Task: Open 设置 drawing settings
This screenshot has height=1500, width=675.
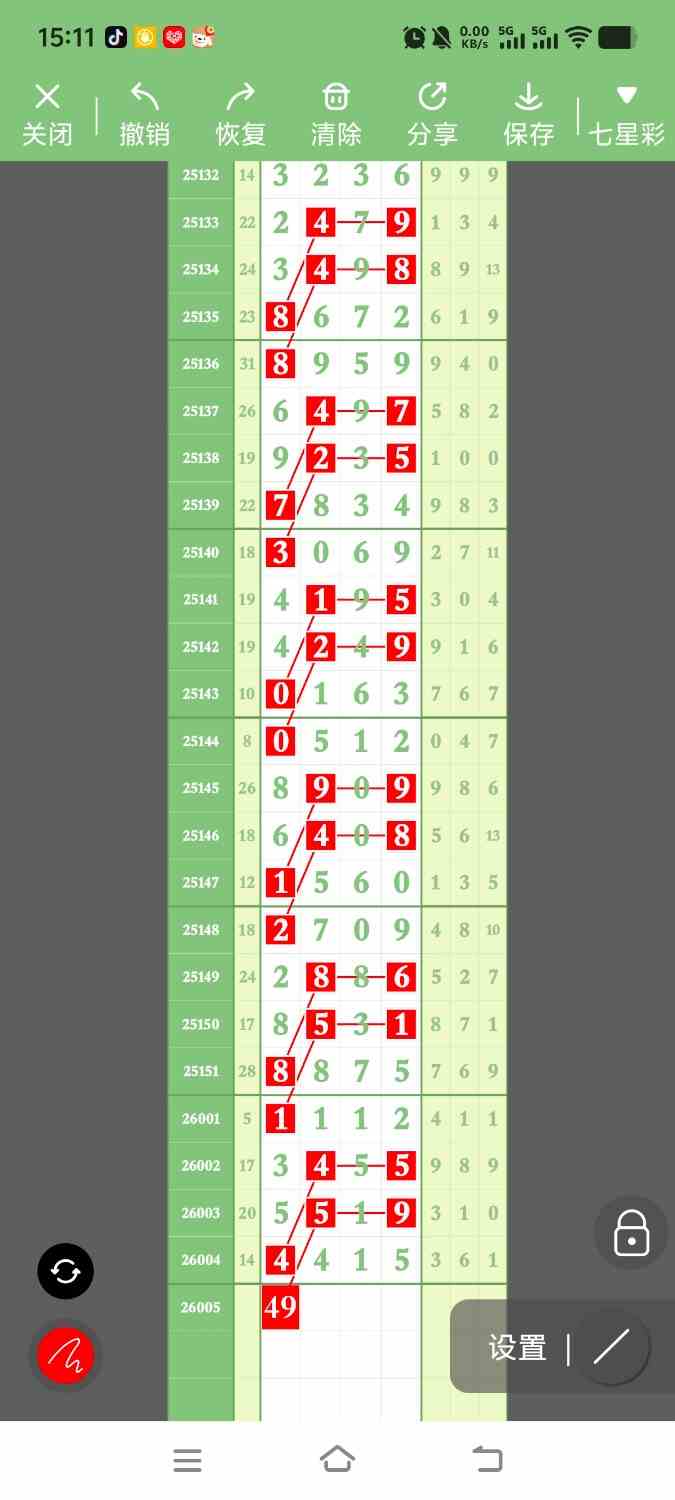Action: tap(517, 1348)
